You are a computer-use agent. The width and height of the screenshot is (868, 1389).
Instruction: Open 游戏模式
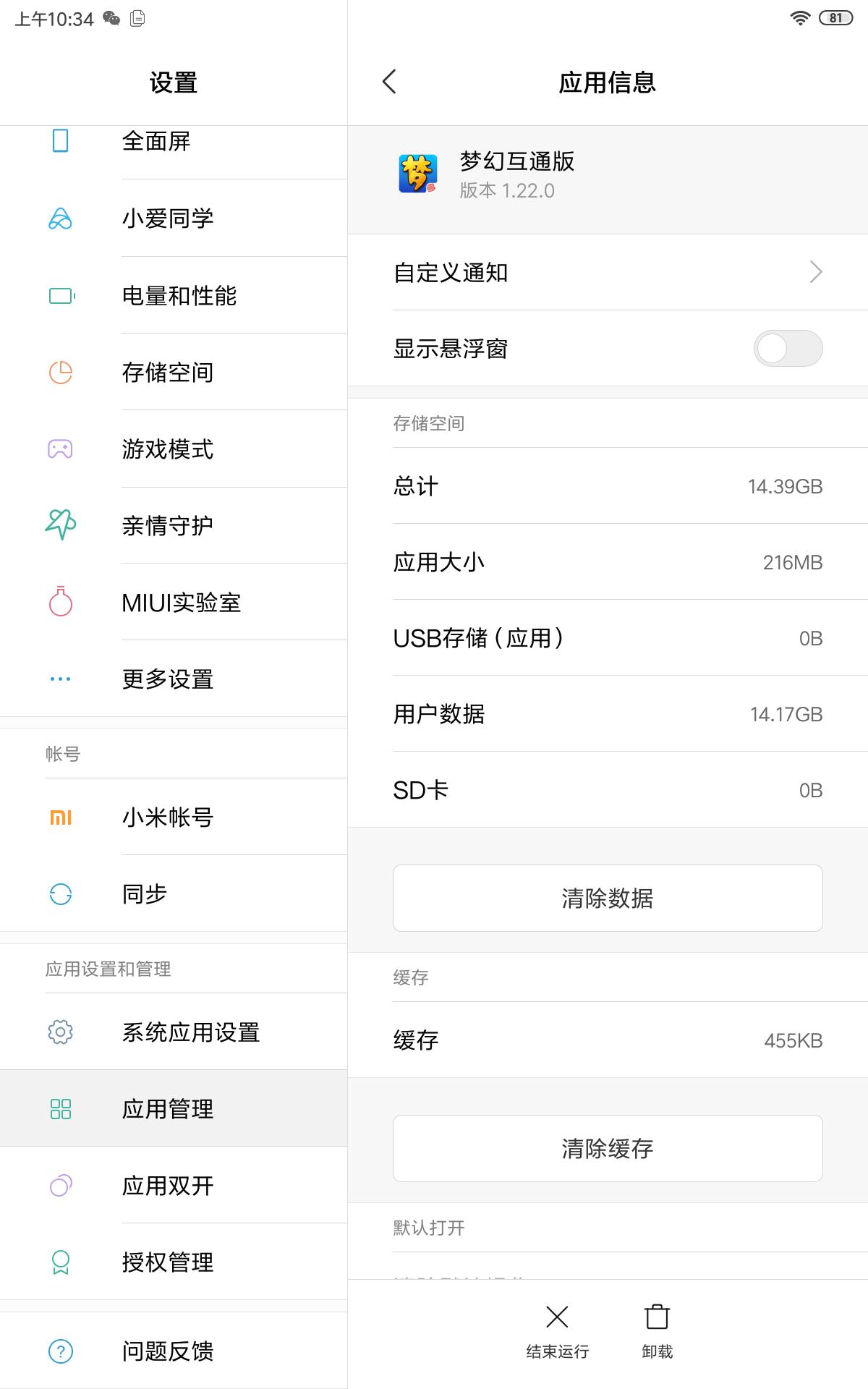174,449
